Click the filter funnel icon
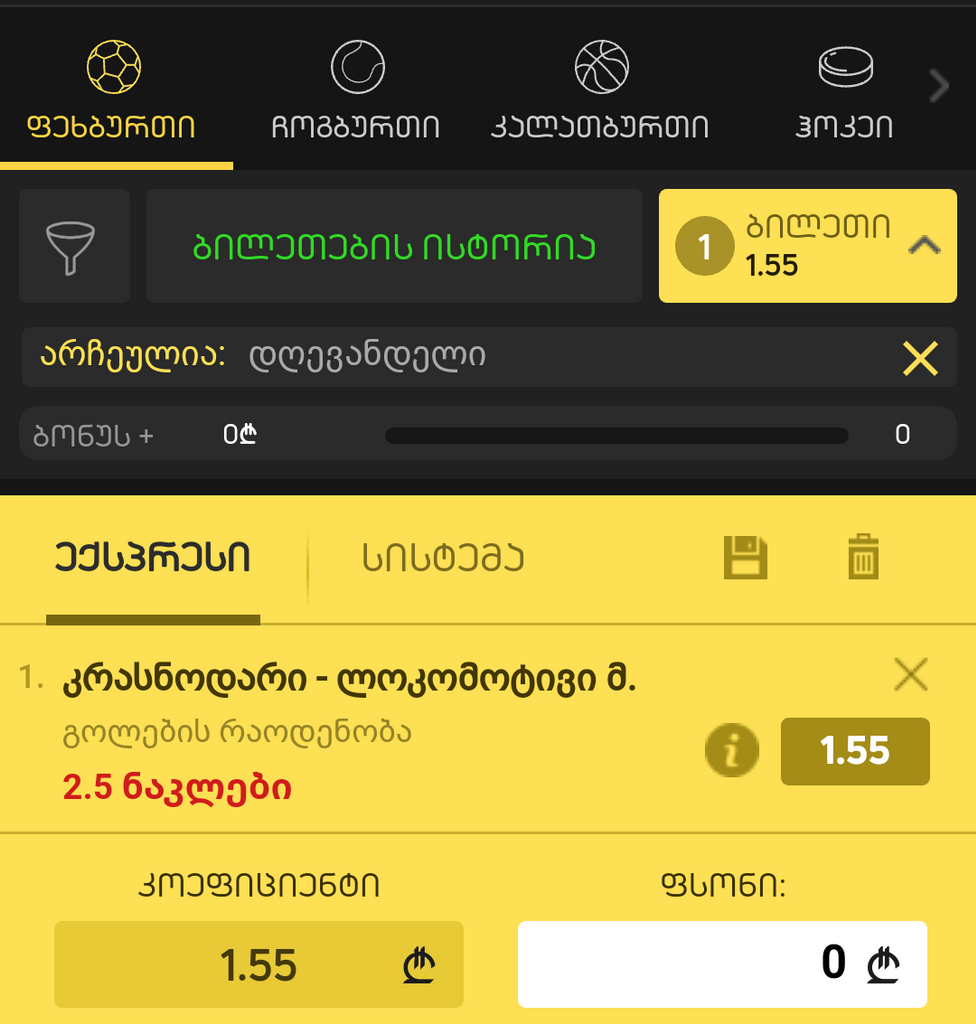Screen dimensions: 976x1024 point(74,243)
